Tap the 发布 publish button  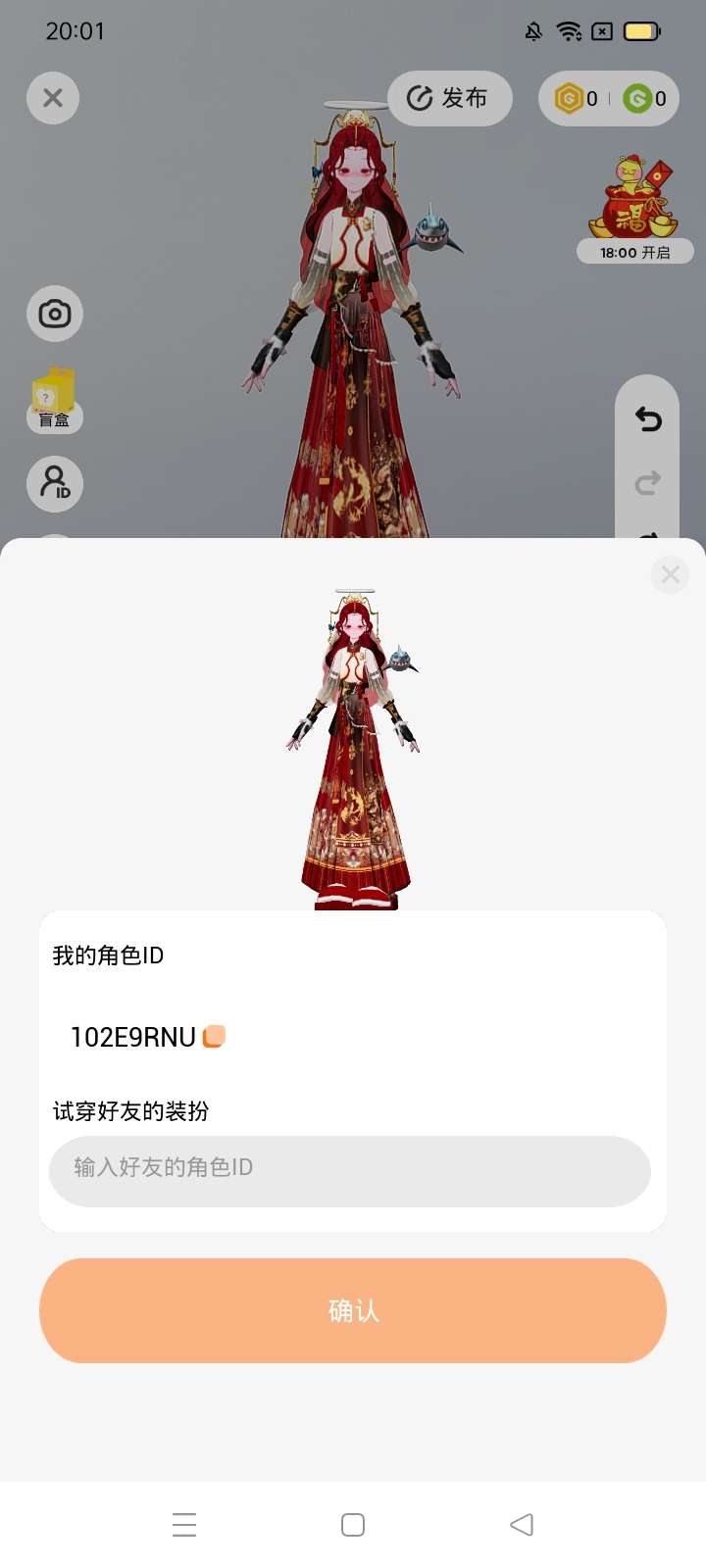click(x=450, y=98)
